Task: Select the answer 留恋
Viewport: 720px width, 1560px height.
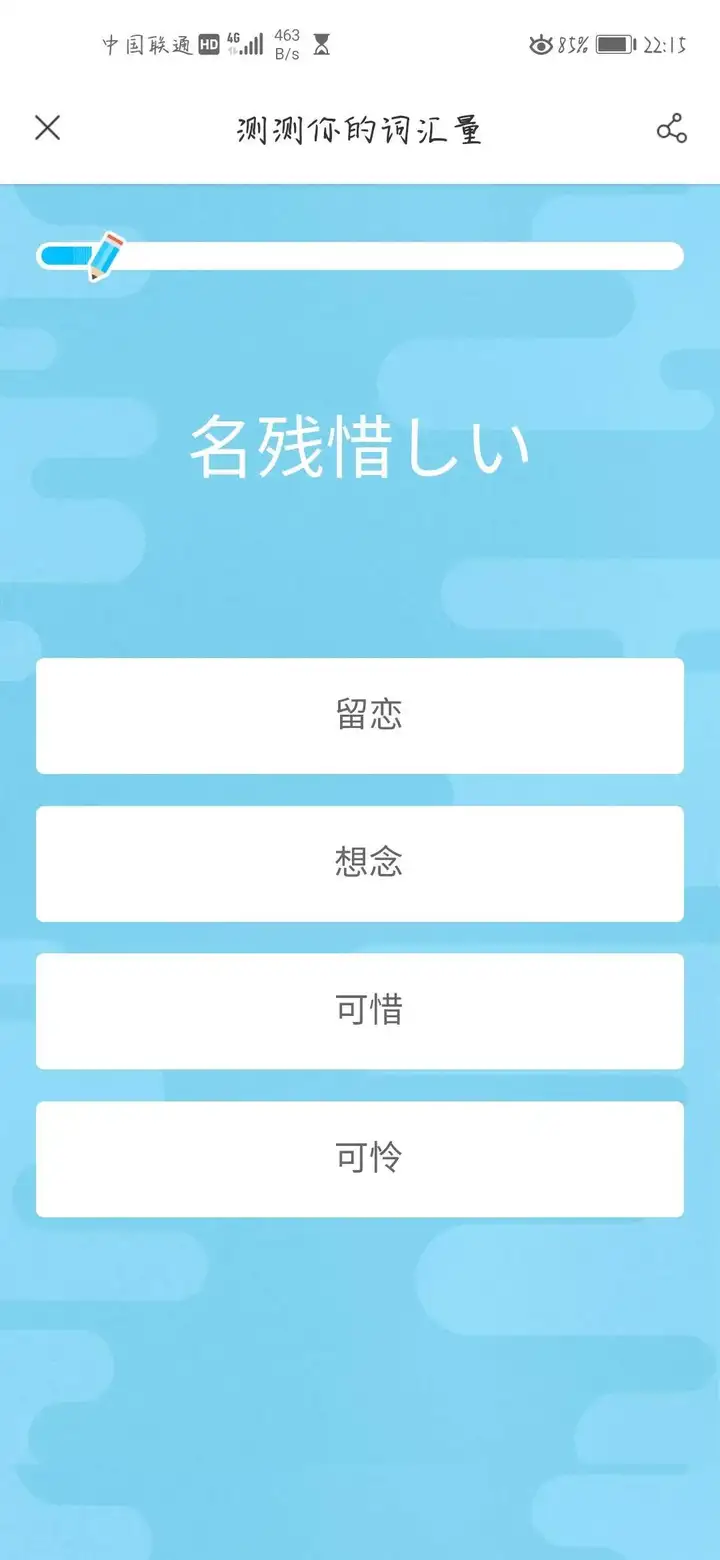Action: [360, 716]
